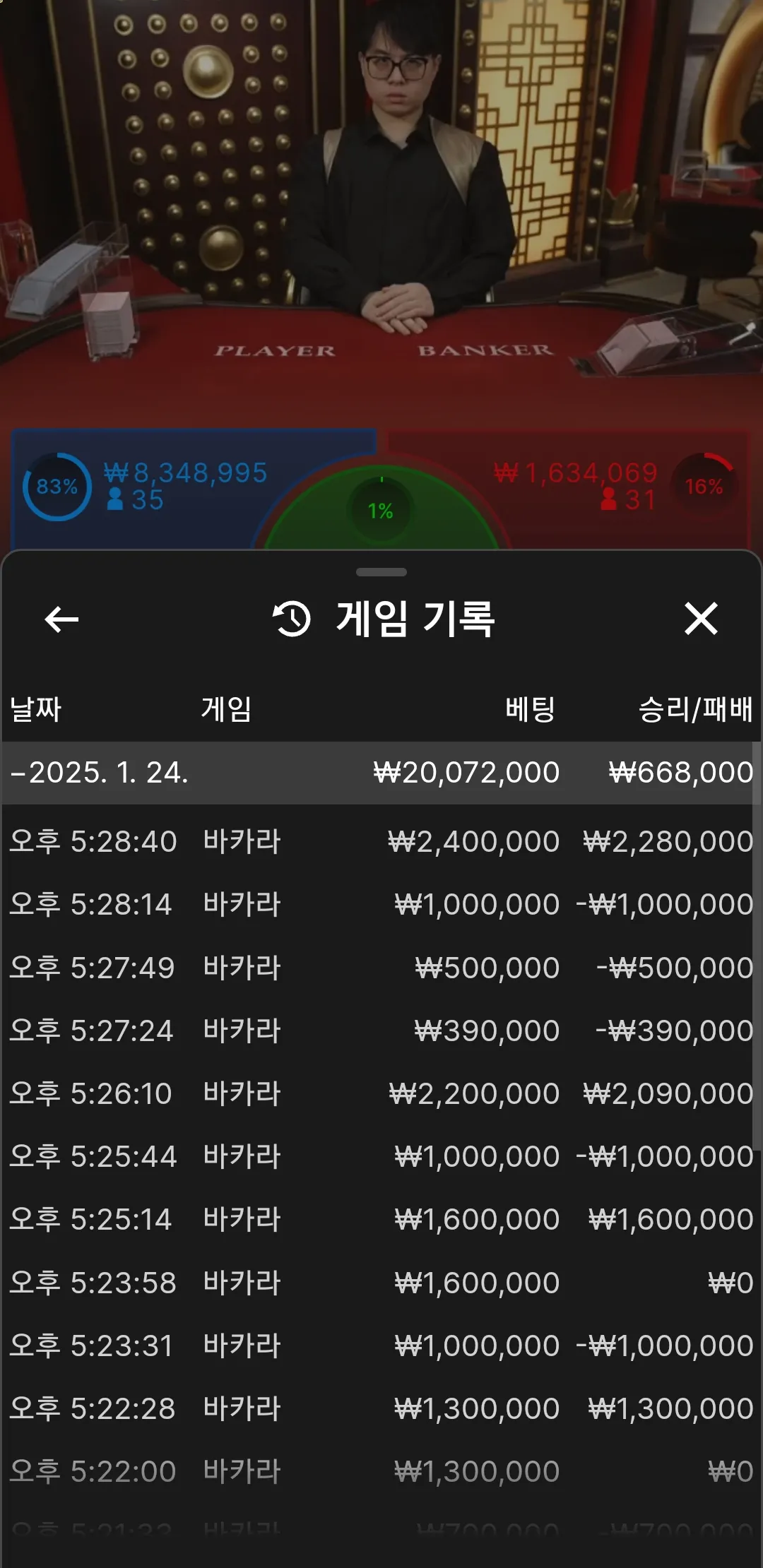Open the 오후 5:22:28 바카라 record
This screenshot has width=763, height=1568.
coord(381,1409)
